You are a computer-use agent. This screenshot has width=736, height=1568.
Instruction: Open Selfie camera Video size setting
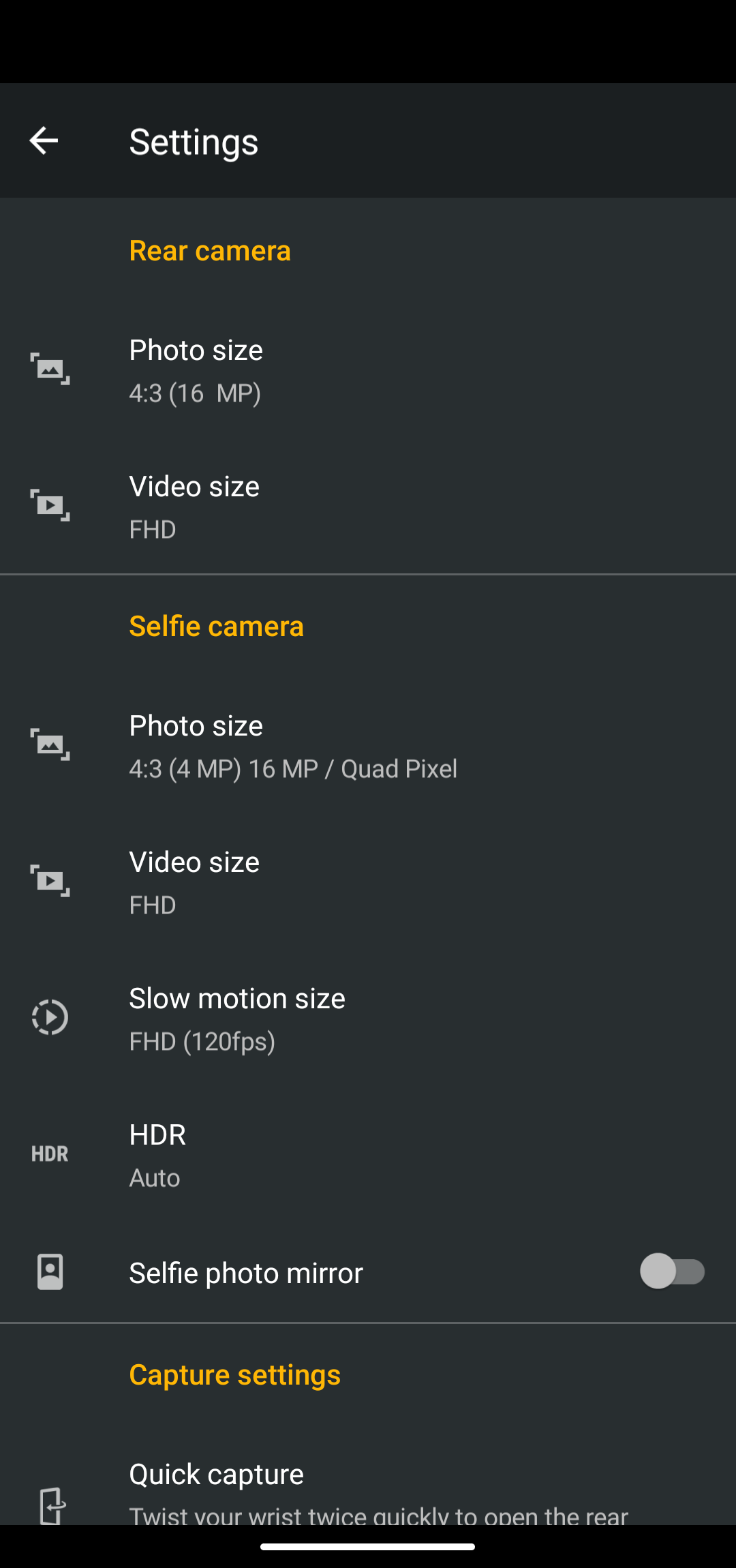(x=368, y=881)
